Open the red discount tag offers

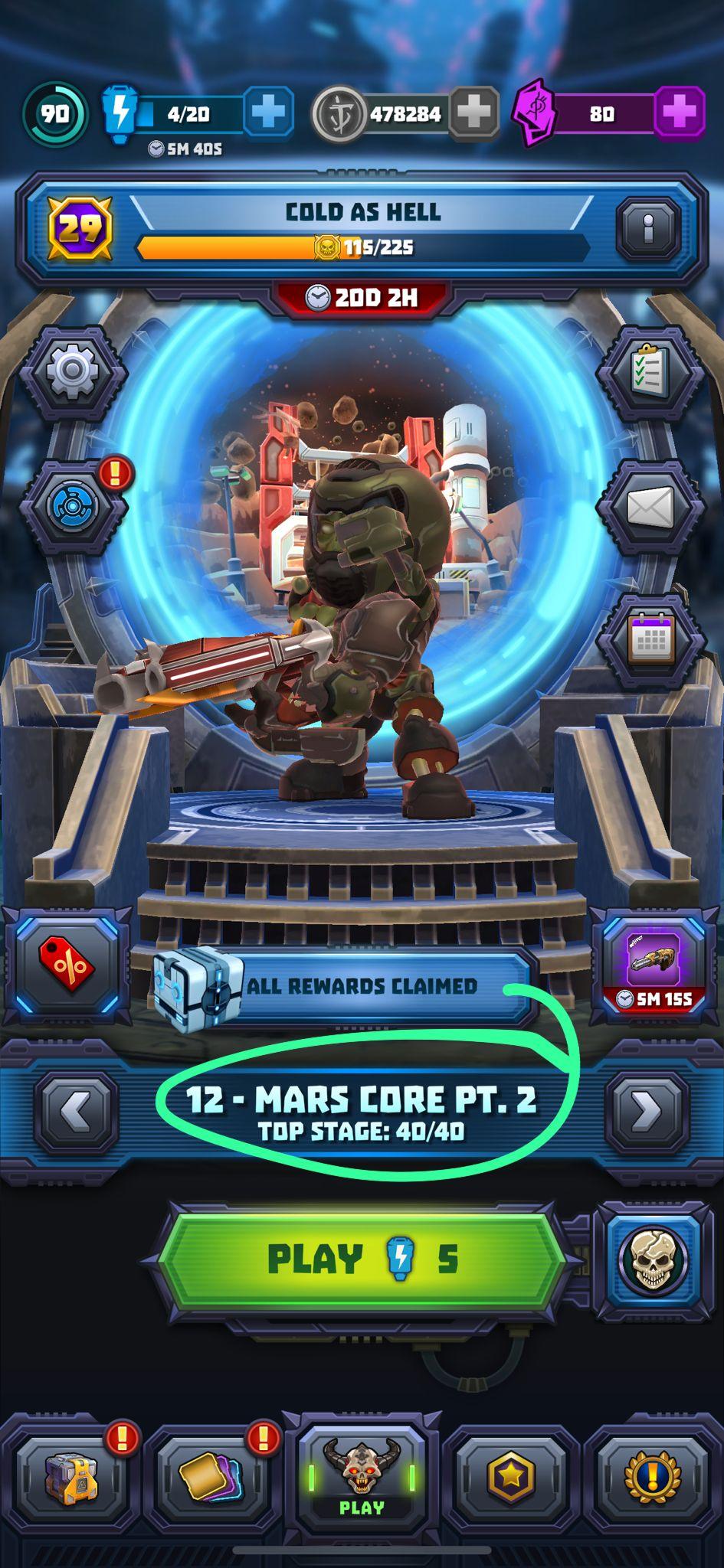69,965
